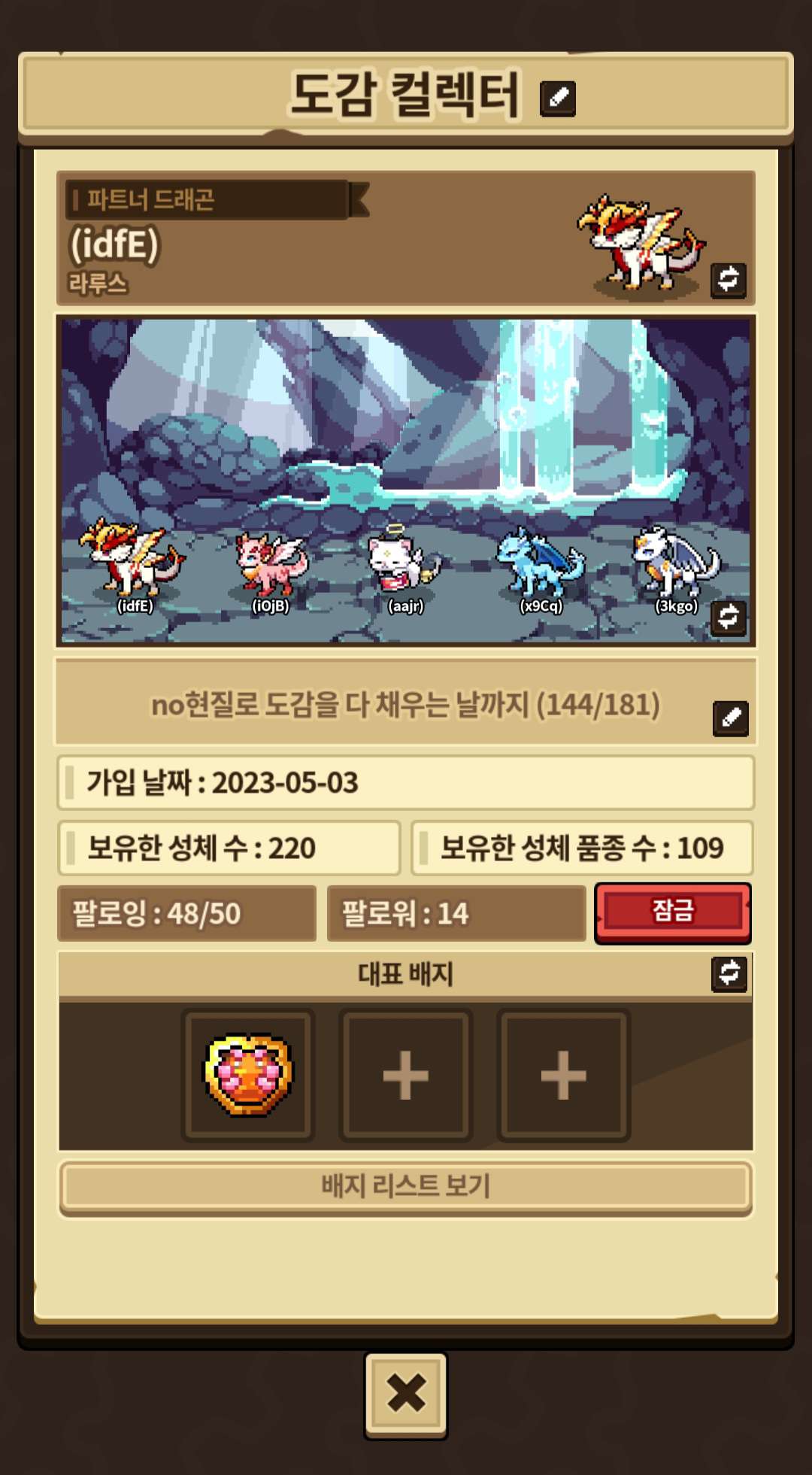Tap the red 잠금 button
This screenshot has width=812, height=1475.
(x=673, y=912)
